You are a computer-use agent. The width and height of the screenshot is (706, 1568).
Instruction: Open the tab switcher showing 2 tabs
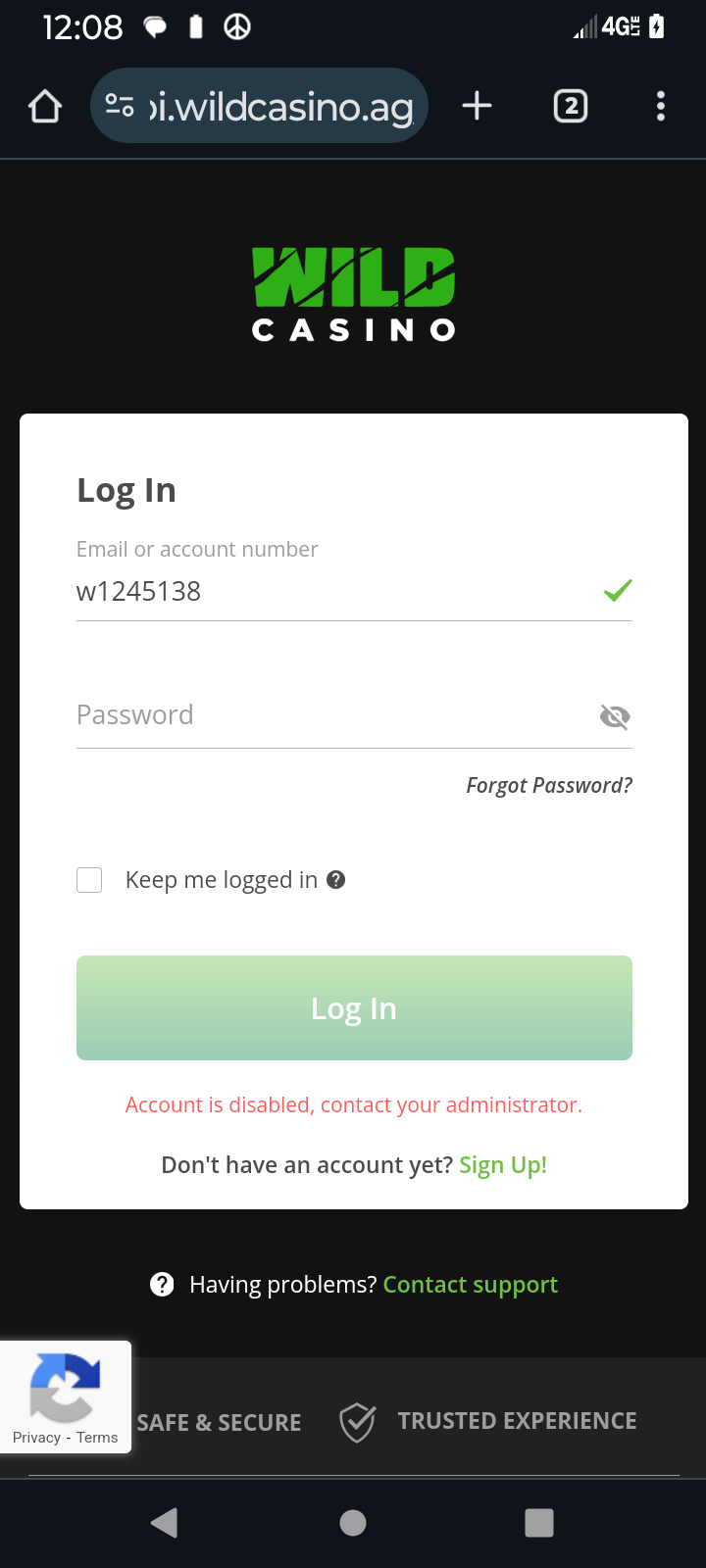(571, 106)
